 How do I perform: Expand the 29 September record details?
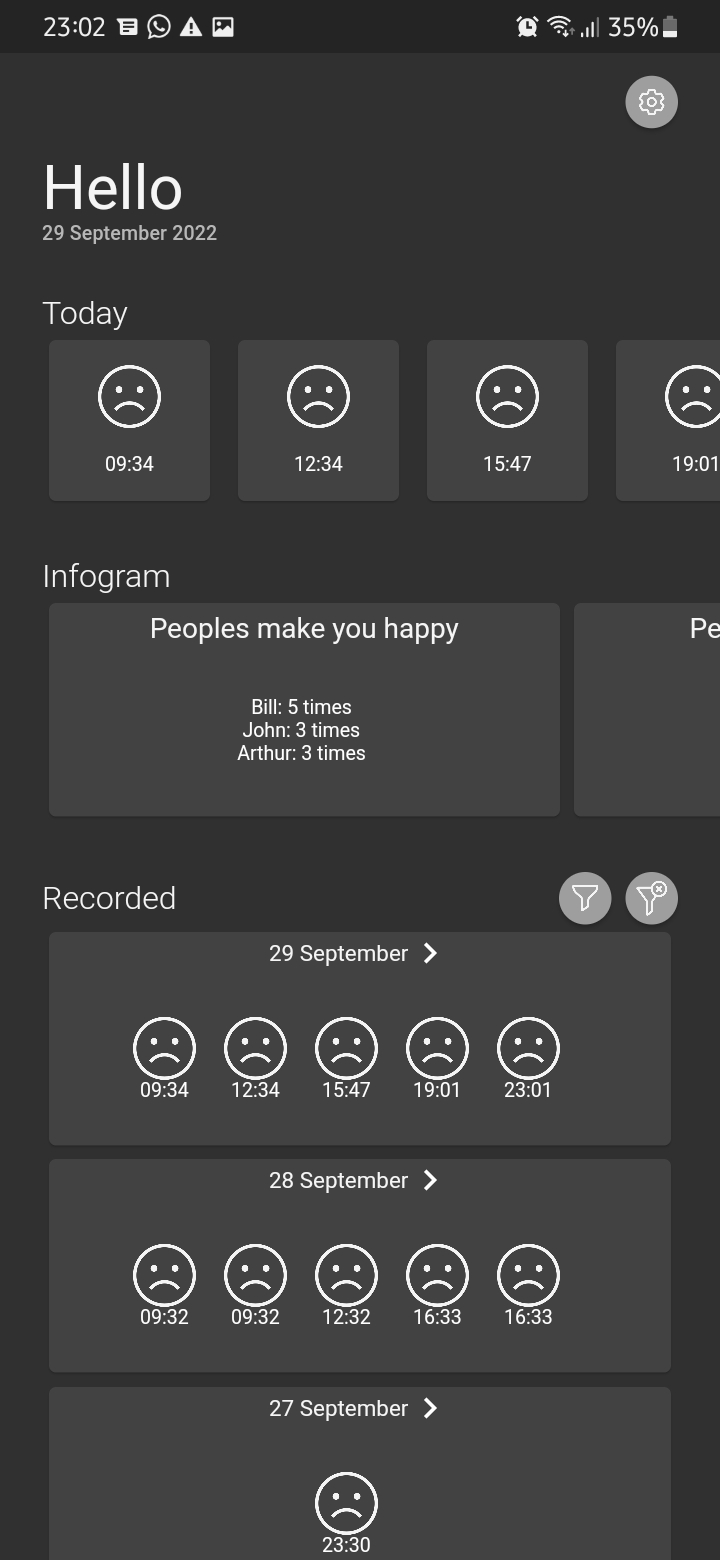pos(355,953)
